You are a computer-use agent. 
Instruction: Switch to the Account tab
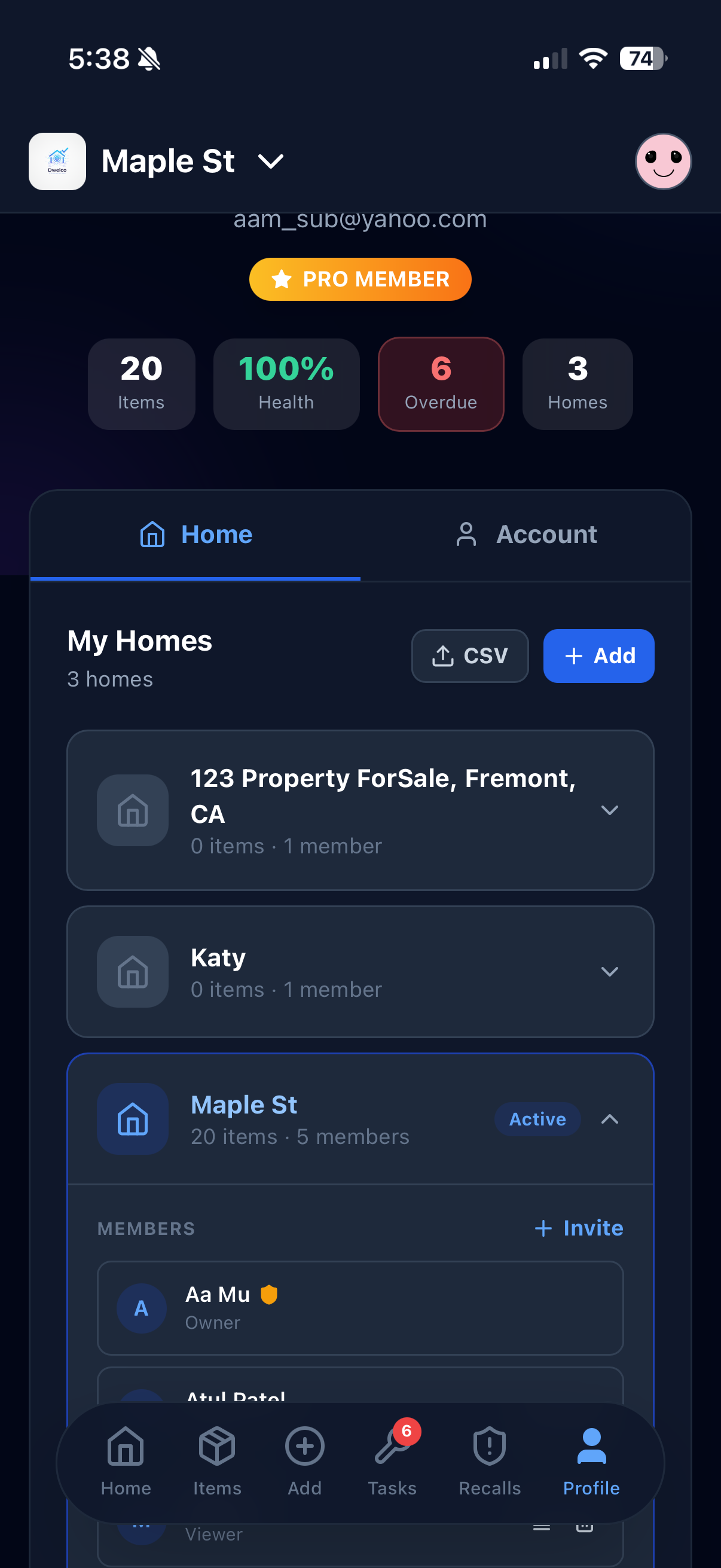click(527, 534)
